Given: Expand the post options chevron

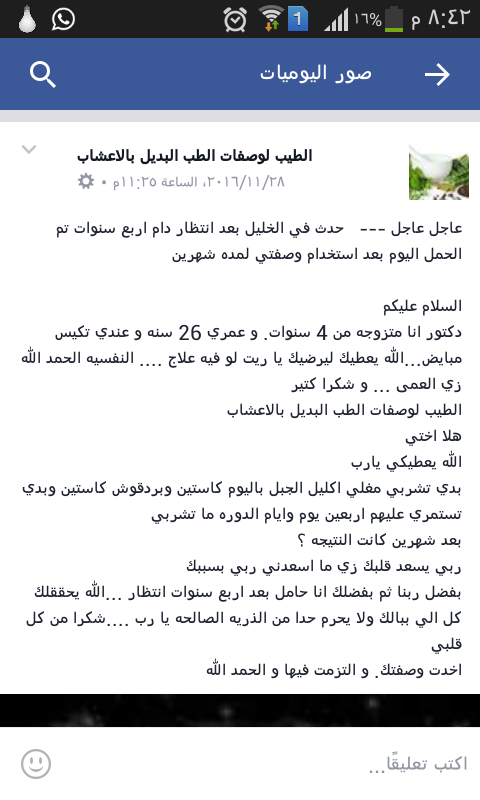Looking at the screenshot, I should click(29, 149).
